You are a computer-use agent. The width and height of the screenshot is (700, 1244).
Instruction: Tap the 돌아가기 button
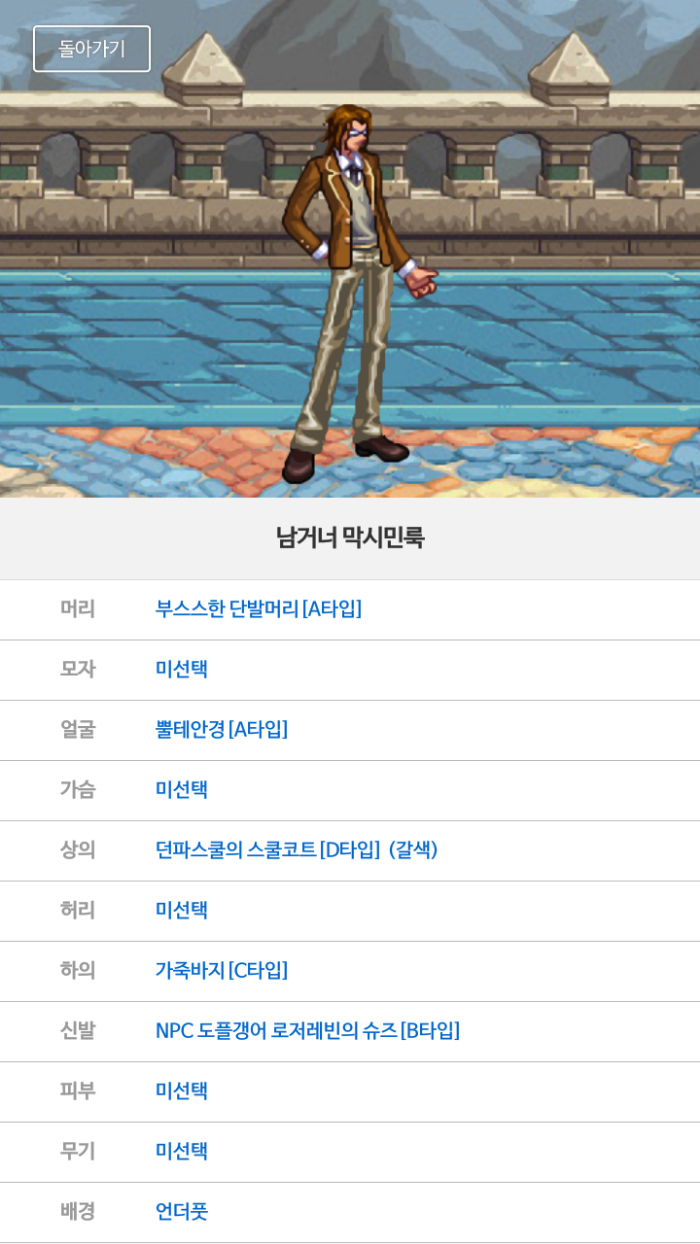(92, 49)
